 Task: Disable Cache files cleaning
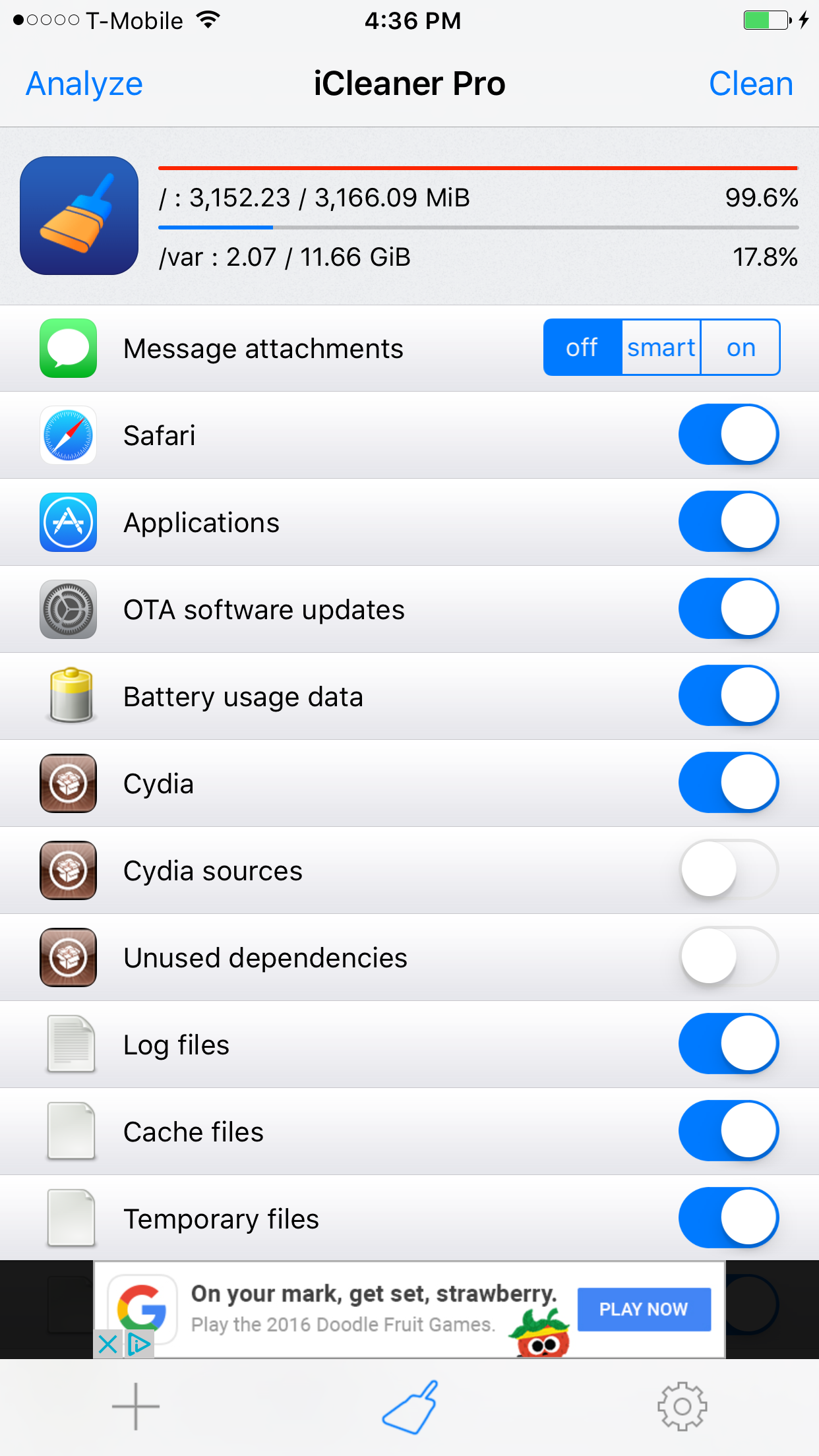pyautogui.click(x=729, y=1131)
